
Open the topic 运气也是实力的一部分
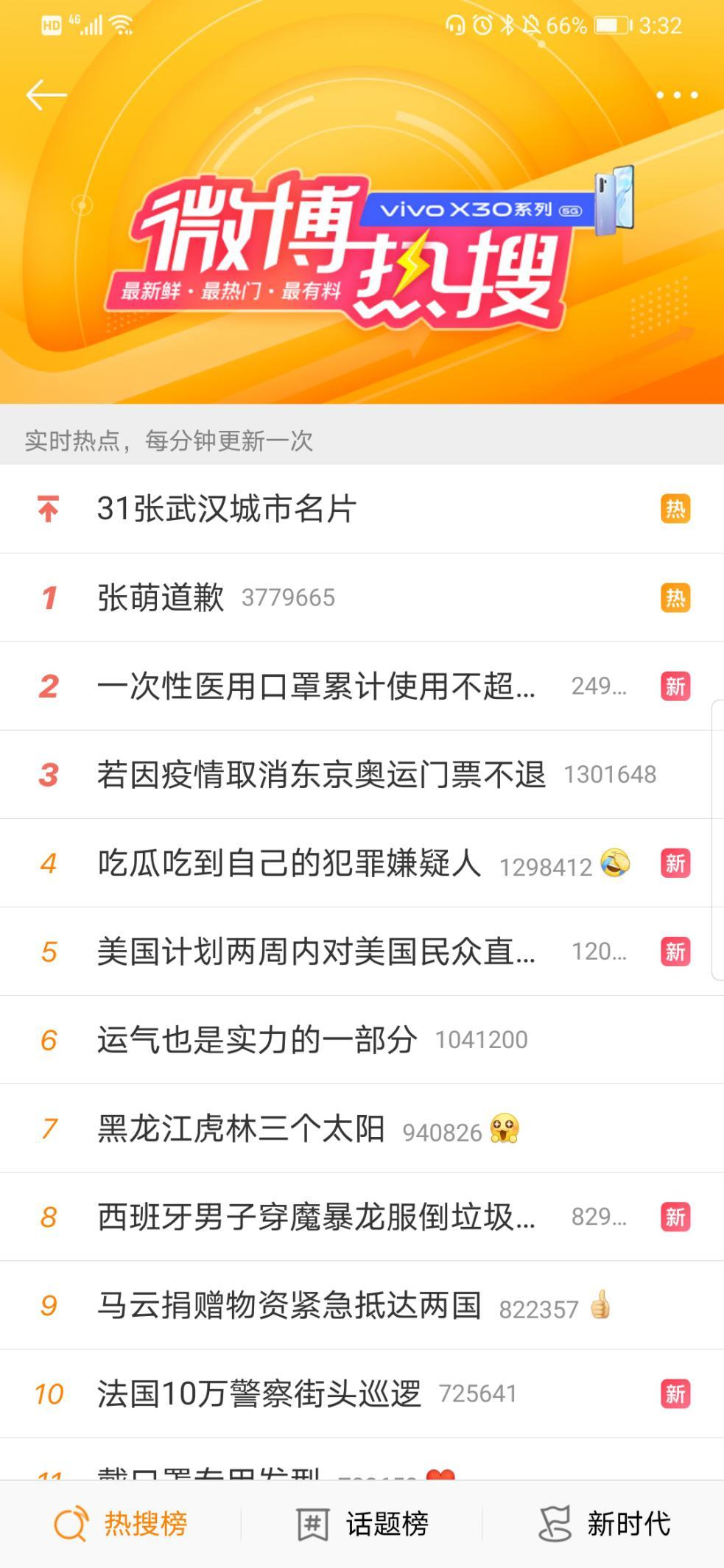tap(258, 1040)
